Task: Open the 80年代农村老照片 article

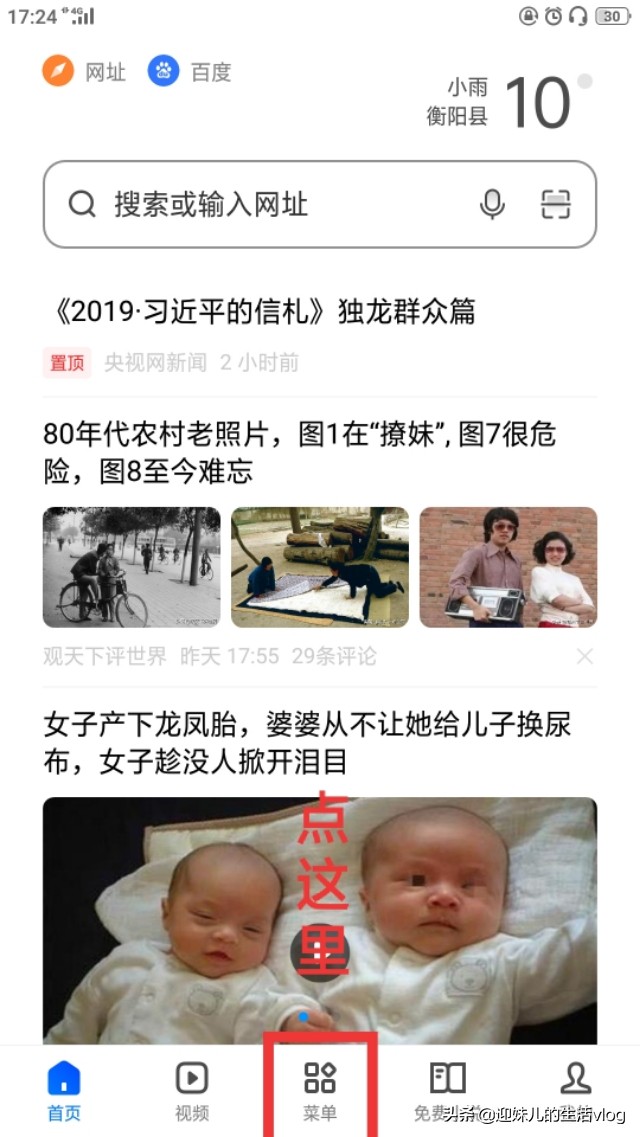Action: coord(300,453)
